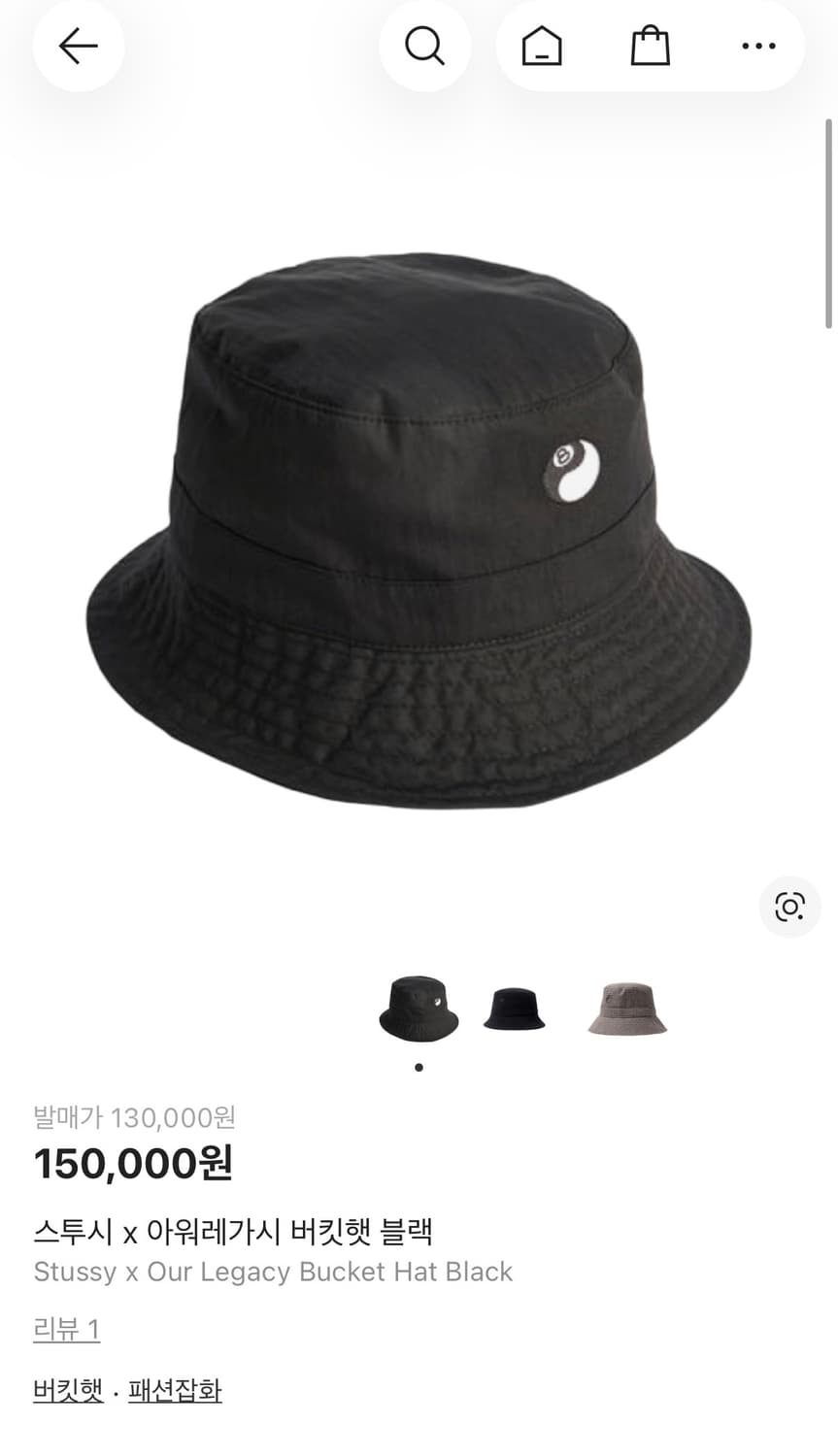Tap the 150,000원 price text
Screen dimensions: 838x1456
pos(132,1162)
